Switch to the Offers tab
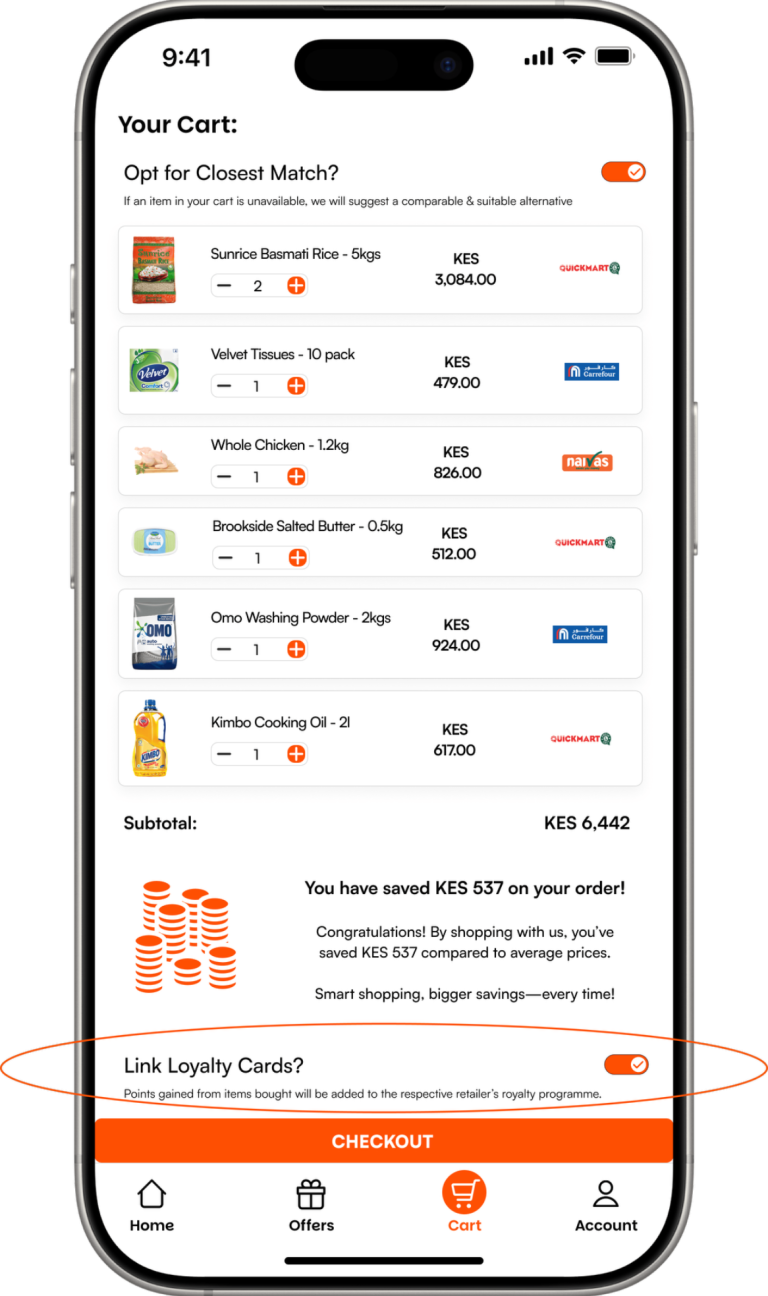 click(x=311, y=1205)
